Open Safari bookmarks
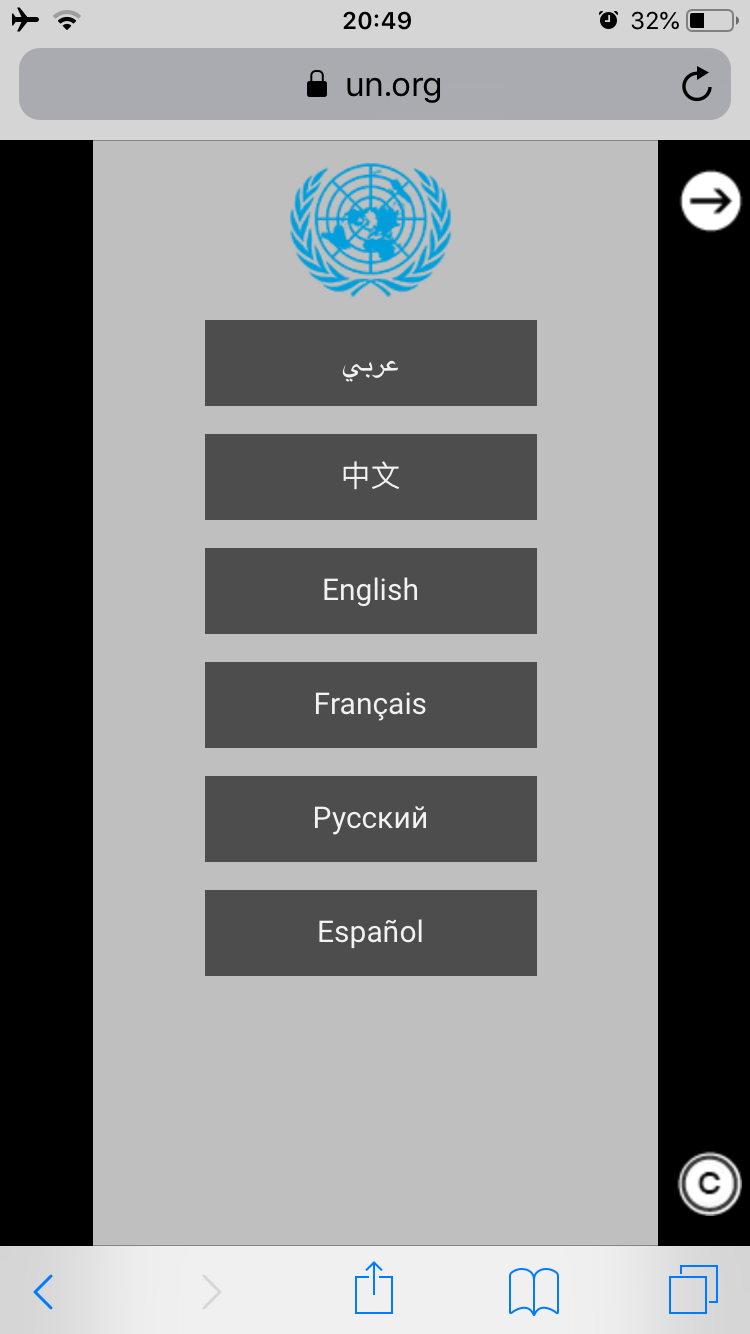This screenshot has width=750, height=1334. (x=534, y=1291)
